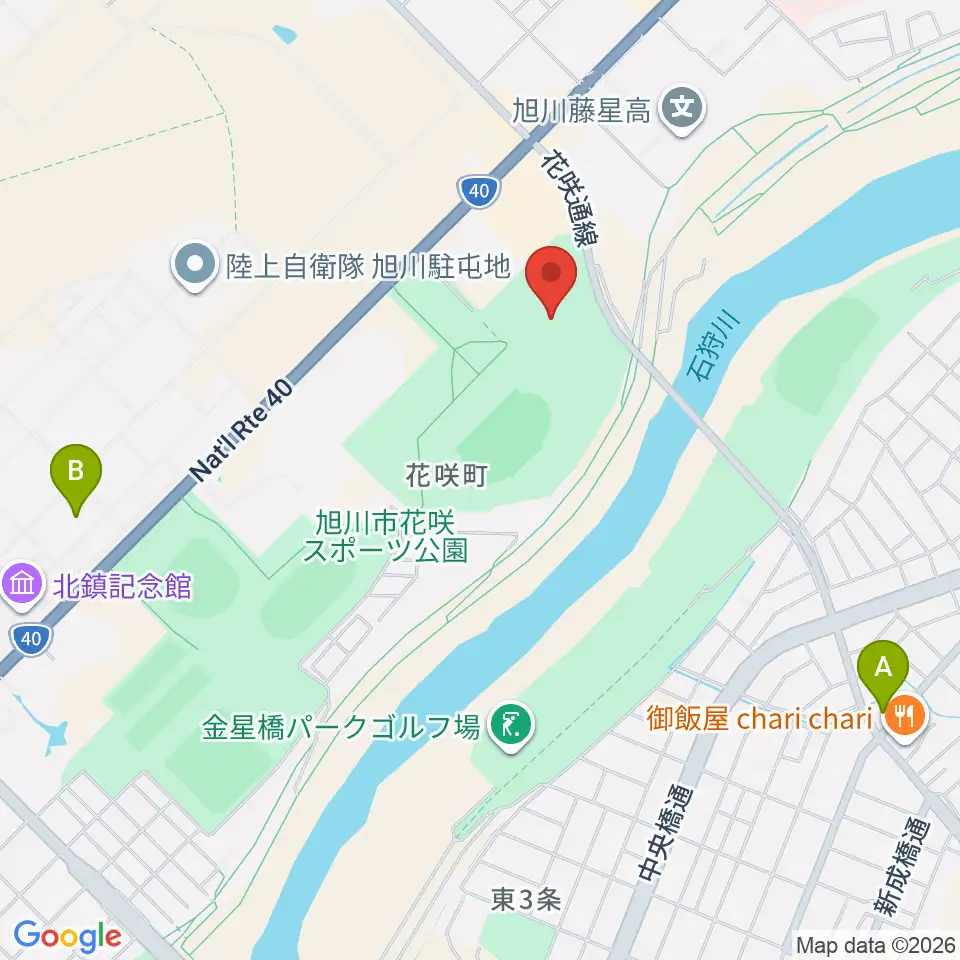Screen dimensions: 960x960
Task: Open the 北鎮記念館 museum pin
Action: 23,585
